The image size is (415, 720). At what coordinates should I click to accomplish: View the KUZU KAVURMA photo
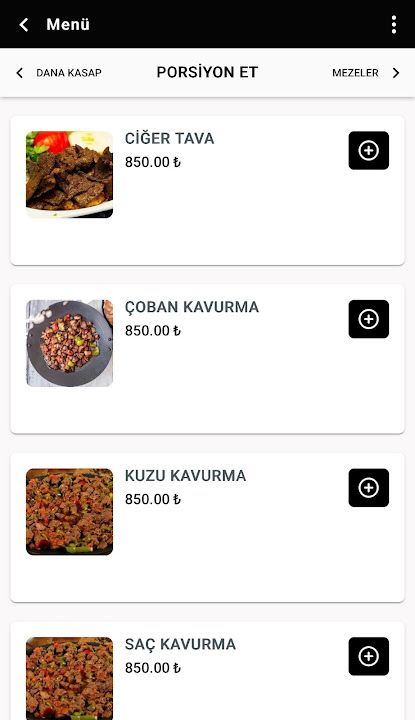coord(69,512)
